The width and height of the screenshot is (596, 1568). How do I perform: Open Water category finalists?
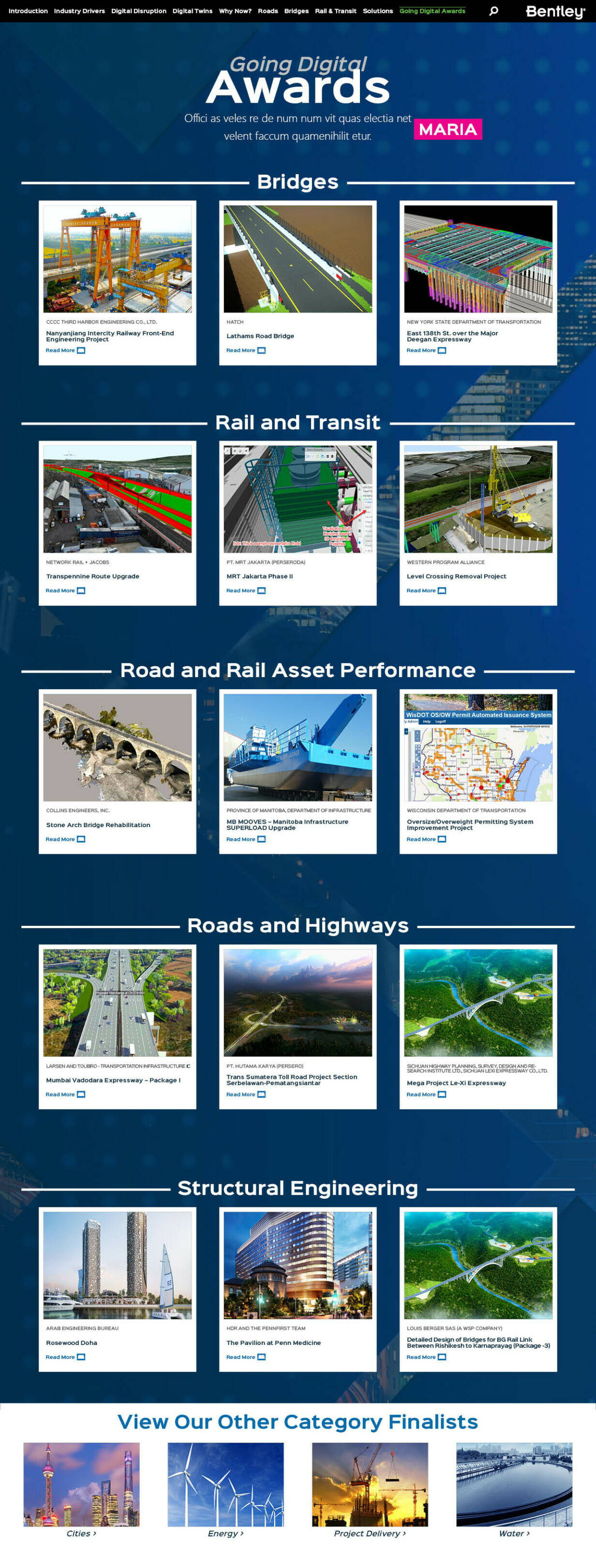[x=514, y=1533]
